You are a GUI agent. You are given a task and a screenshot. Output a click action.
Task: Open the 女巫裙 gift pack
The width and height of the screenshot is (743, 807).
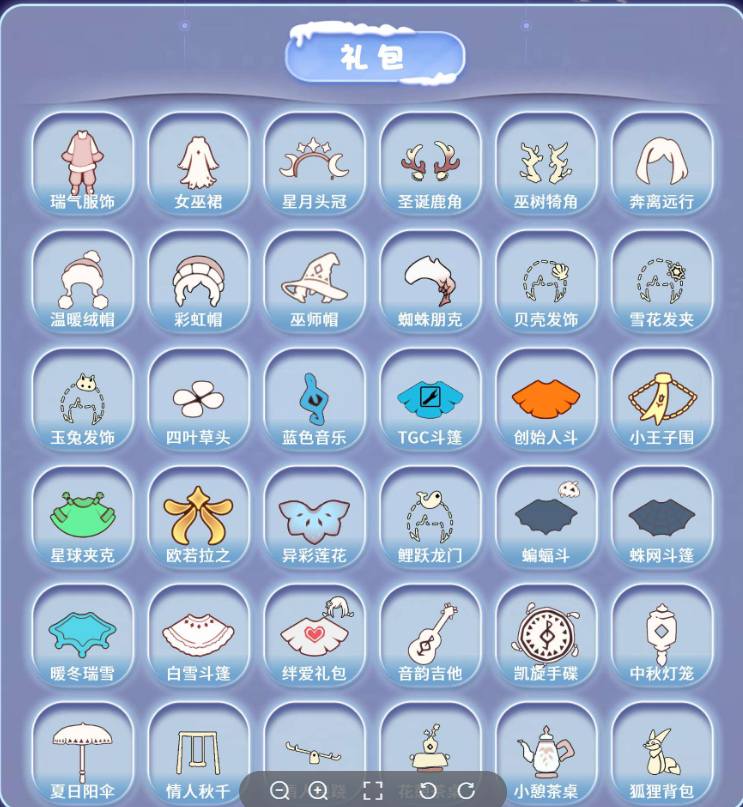tap(198, 162)
